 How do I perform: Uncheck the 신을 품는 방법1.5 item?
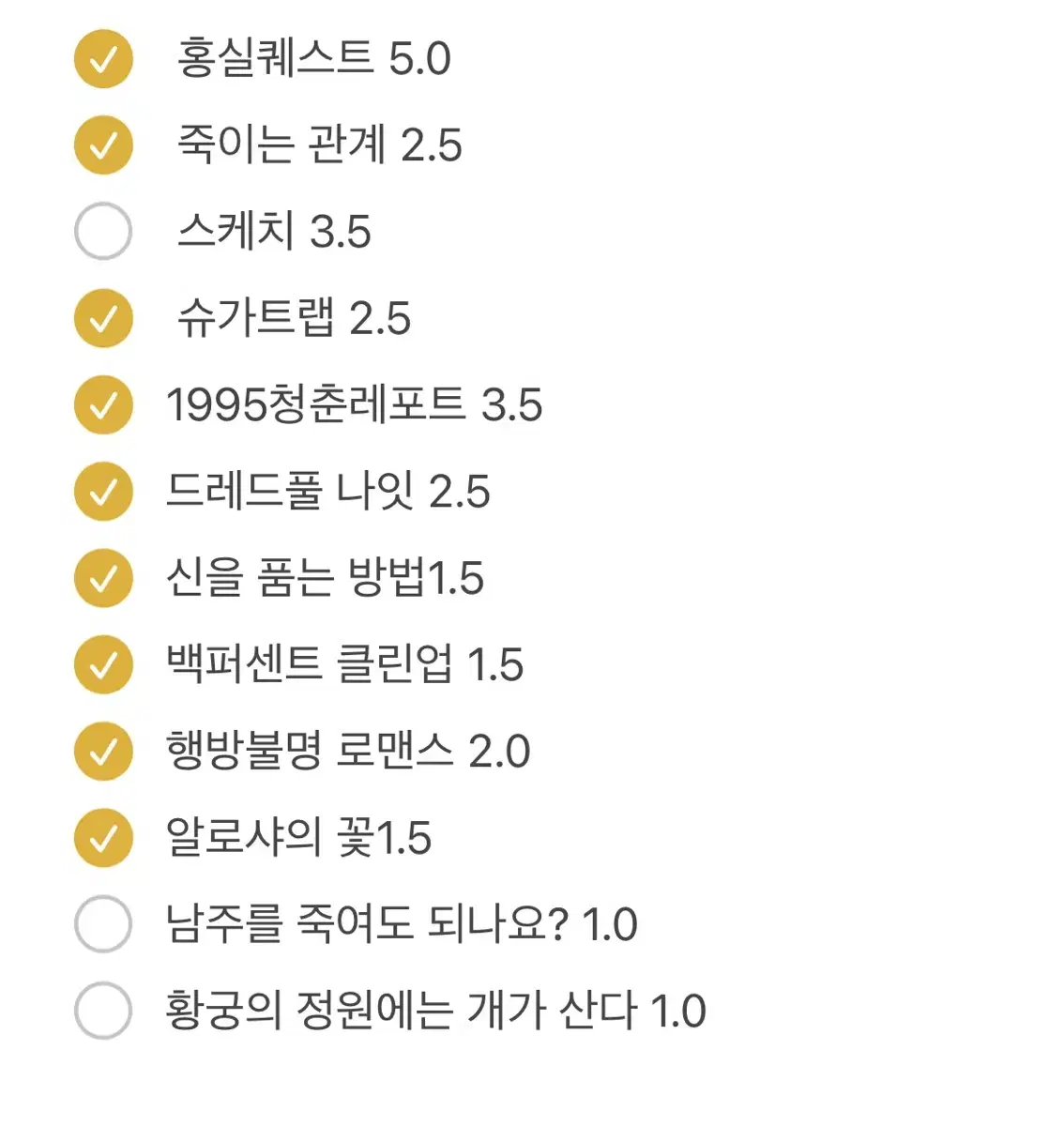click(104, 577)
